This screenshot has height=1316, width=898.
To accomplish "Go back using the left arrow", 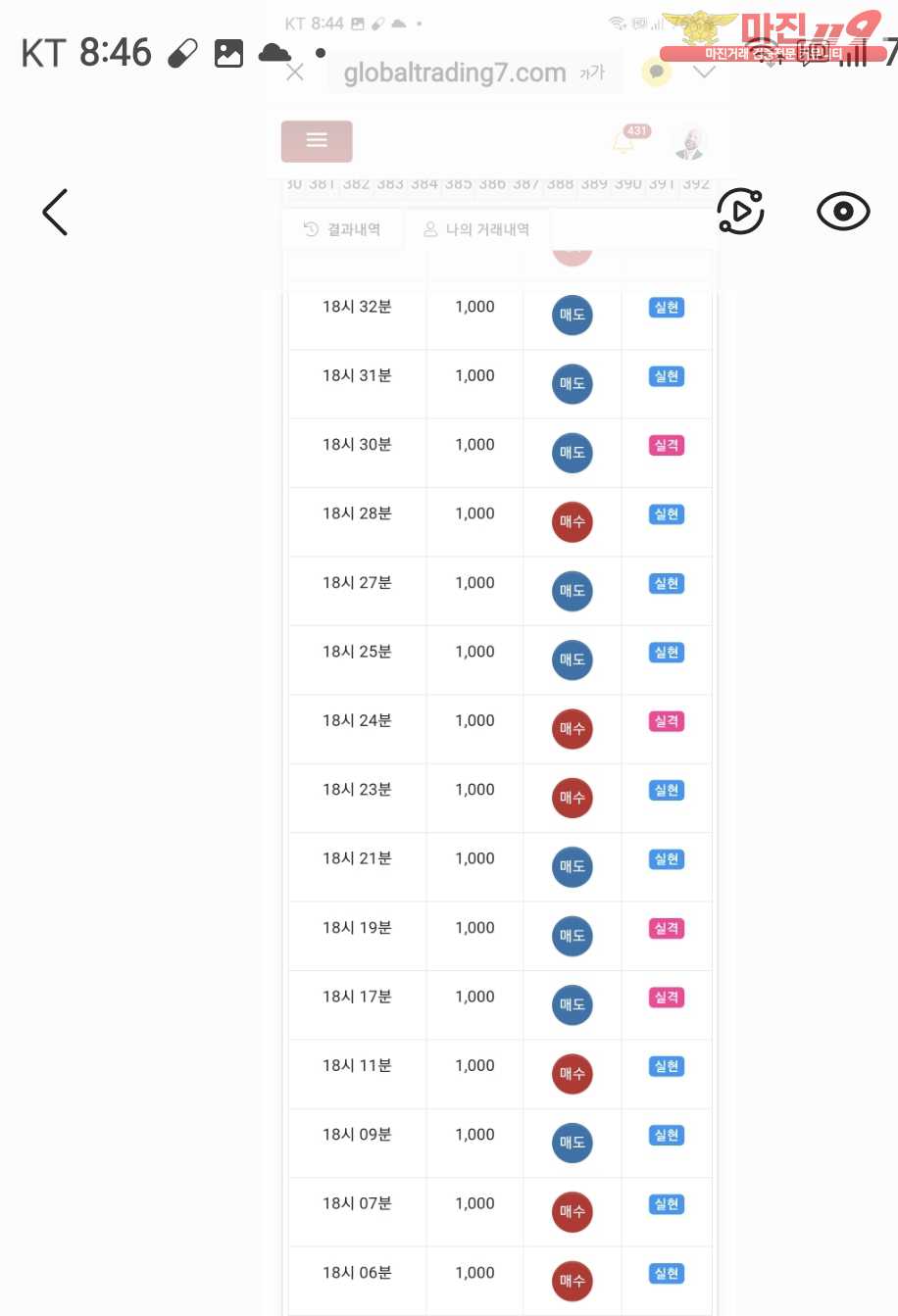I will [55, 212].
